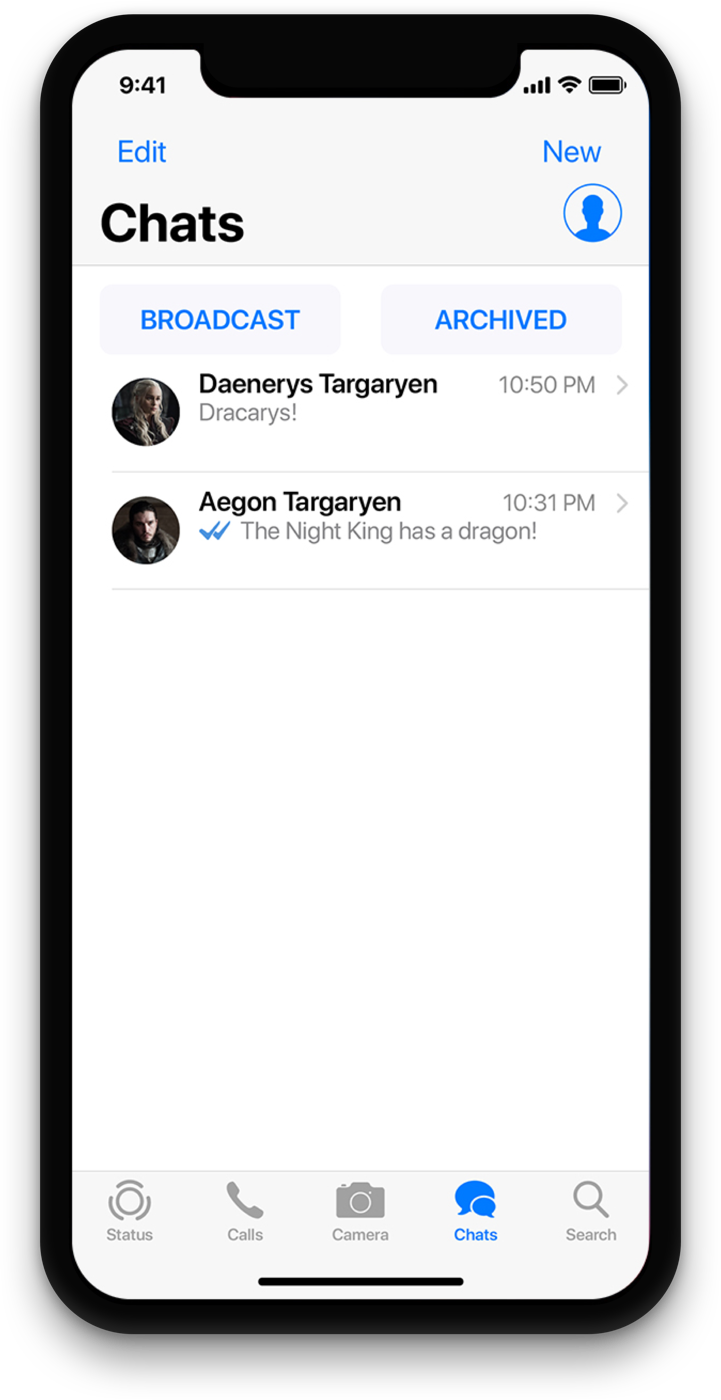721x1400 pixels.
Task: View Archived chats
Action: [501, 320]
